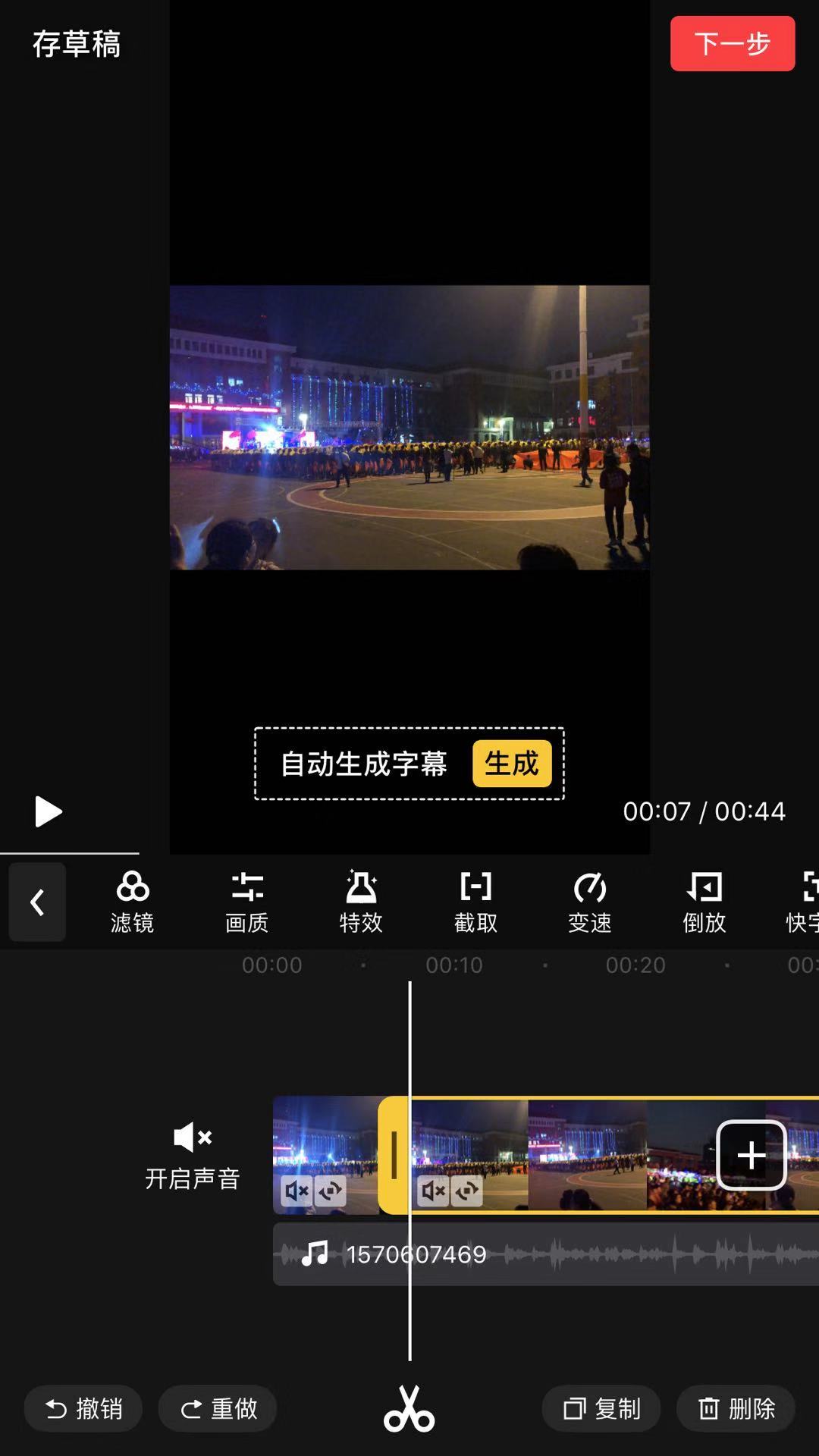
Task: Open the 滤镜 filter tool
Action: coord(133,902)
